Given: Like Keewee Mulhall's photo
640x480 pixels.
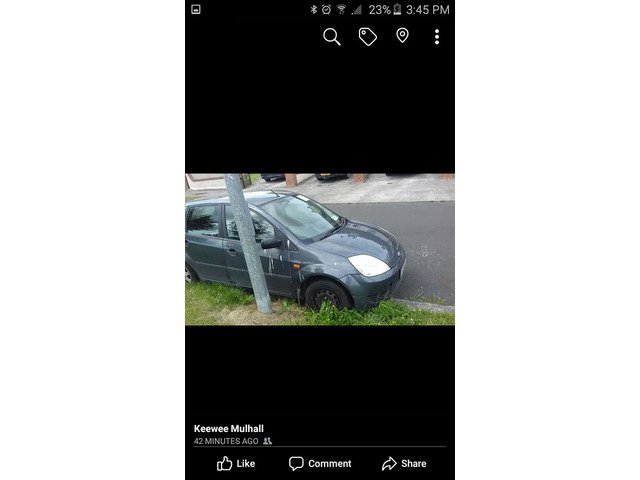Looking at the screenshot, I should point(236,463).
